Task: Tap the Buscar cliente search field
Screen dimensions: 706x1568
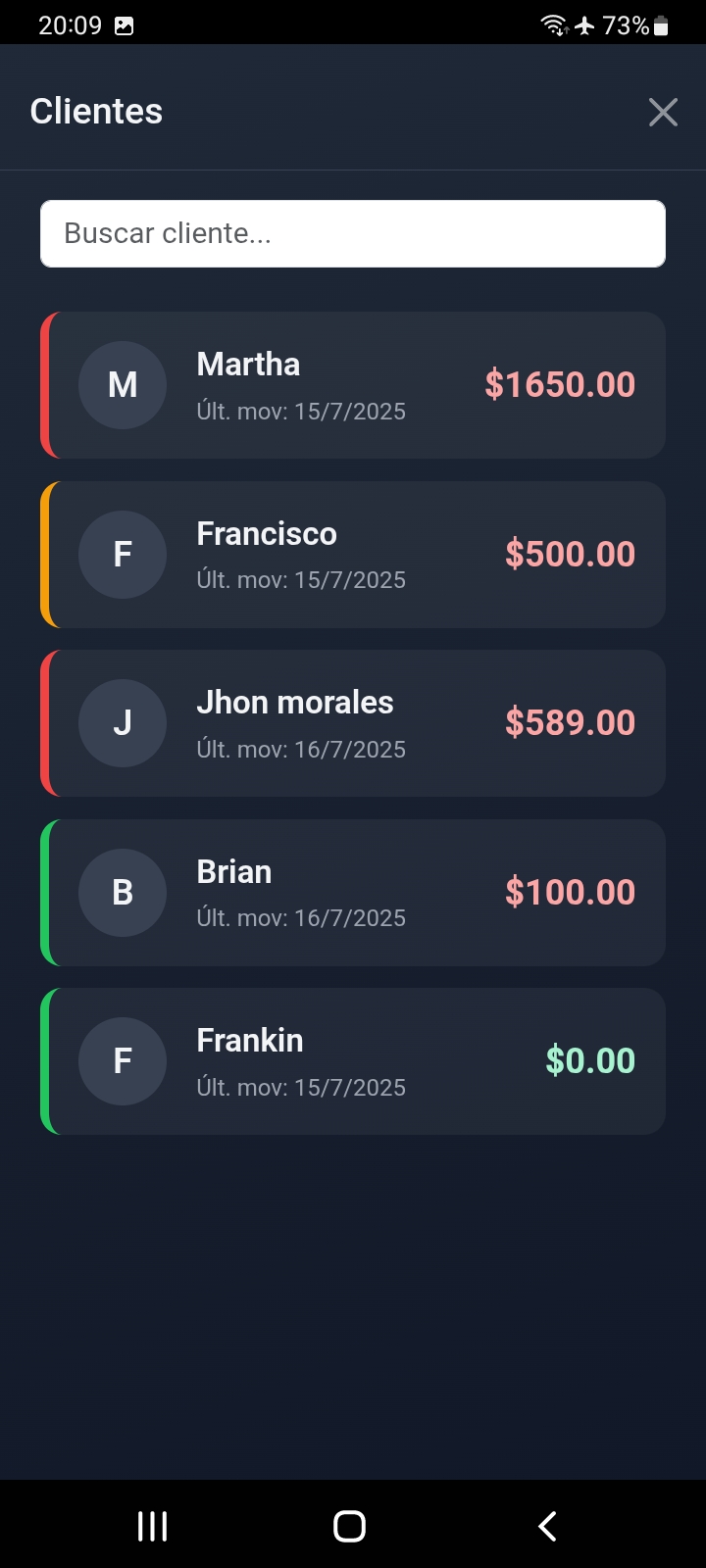Action: pos(353,233)
